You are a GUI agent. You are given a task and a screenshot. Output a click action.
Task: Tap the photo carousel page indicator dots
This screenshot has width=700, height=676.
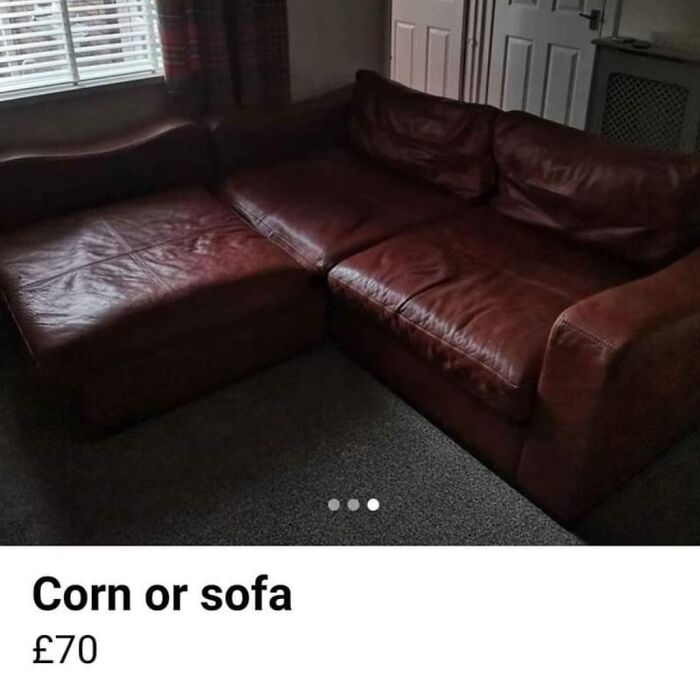pos(353,505)
